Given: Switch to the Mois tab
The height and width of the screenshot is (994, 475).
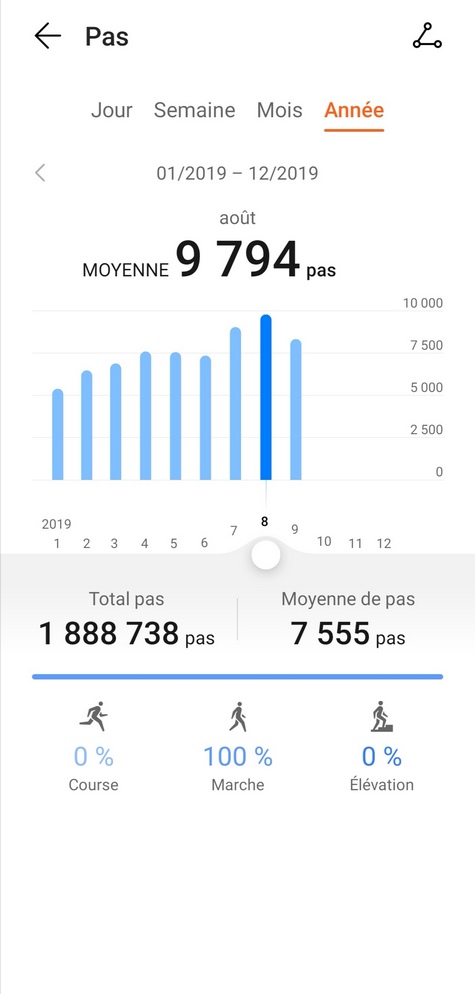Looking at the screenshot, I should pos(280,110).
